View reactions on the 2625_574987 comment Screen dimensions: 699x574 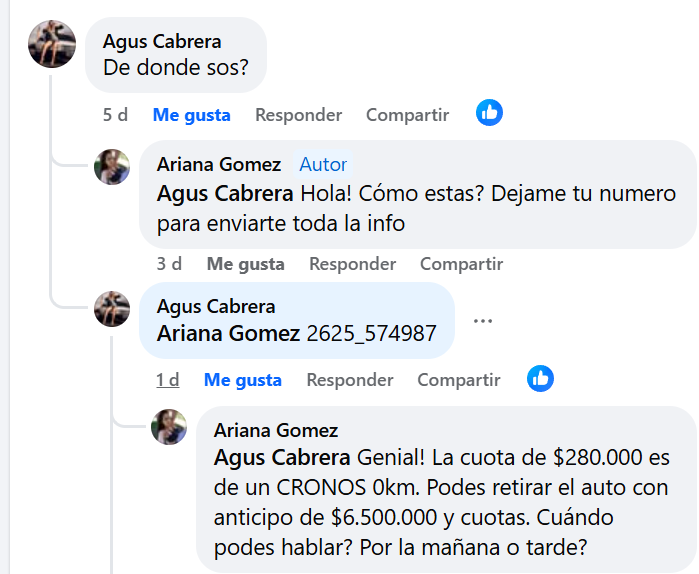point(540,378)
